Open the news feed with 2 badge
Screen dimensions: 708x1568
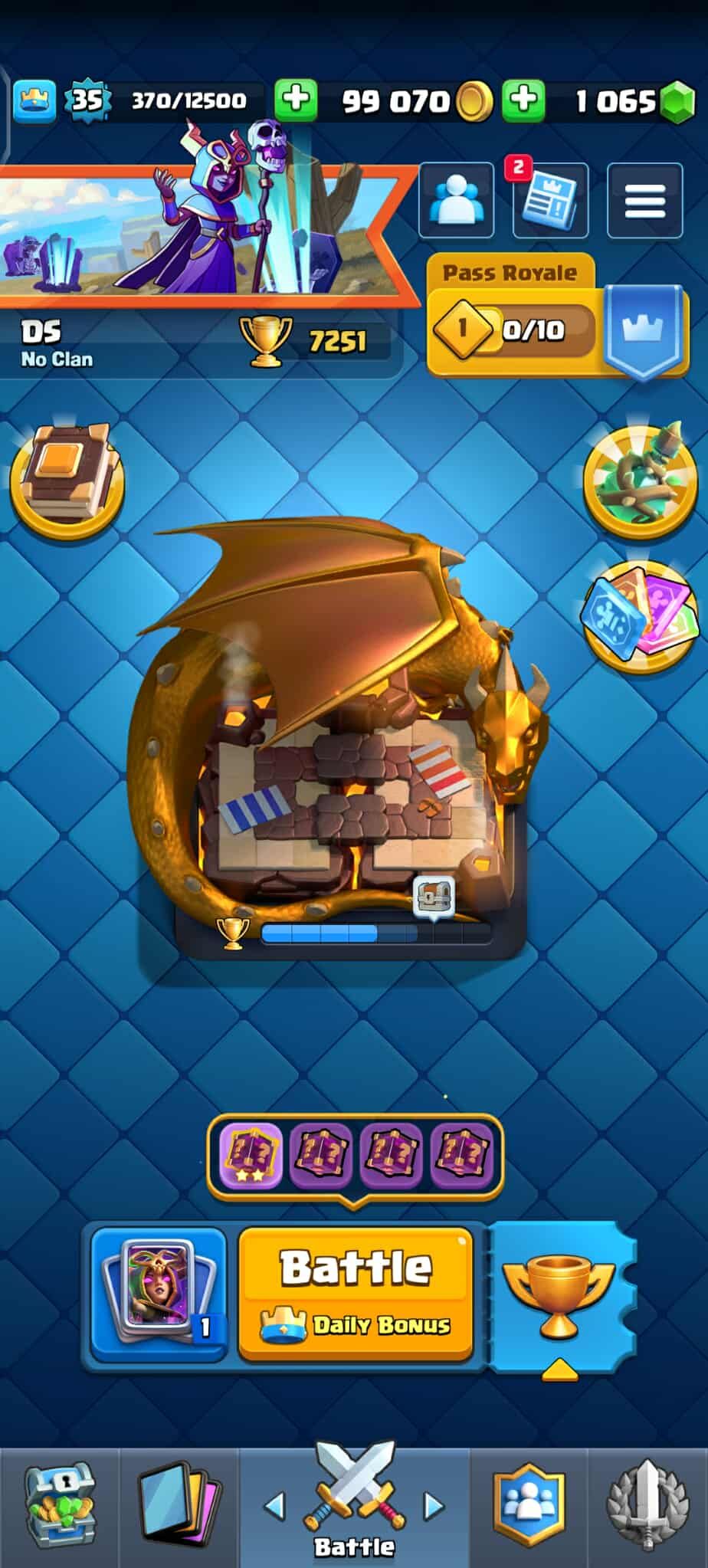coord(549,201)
